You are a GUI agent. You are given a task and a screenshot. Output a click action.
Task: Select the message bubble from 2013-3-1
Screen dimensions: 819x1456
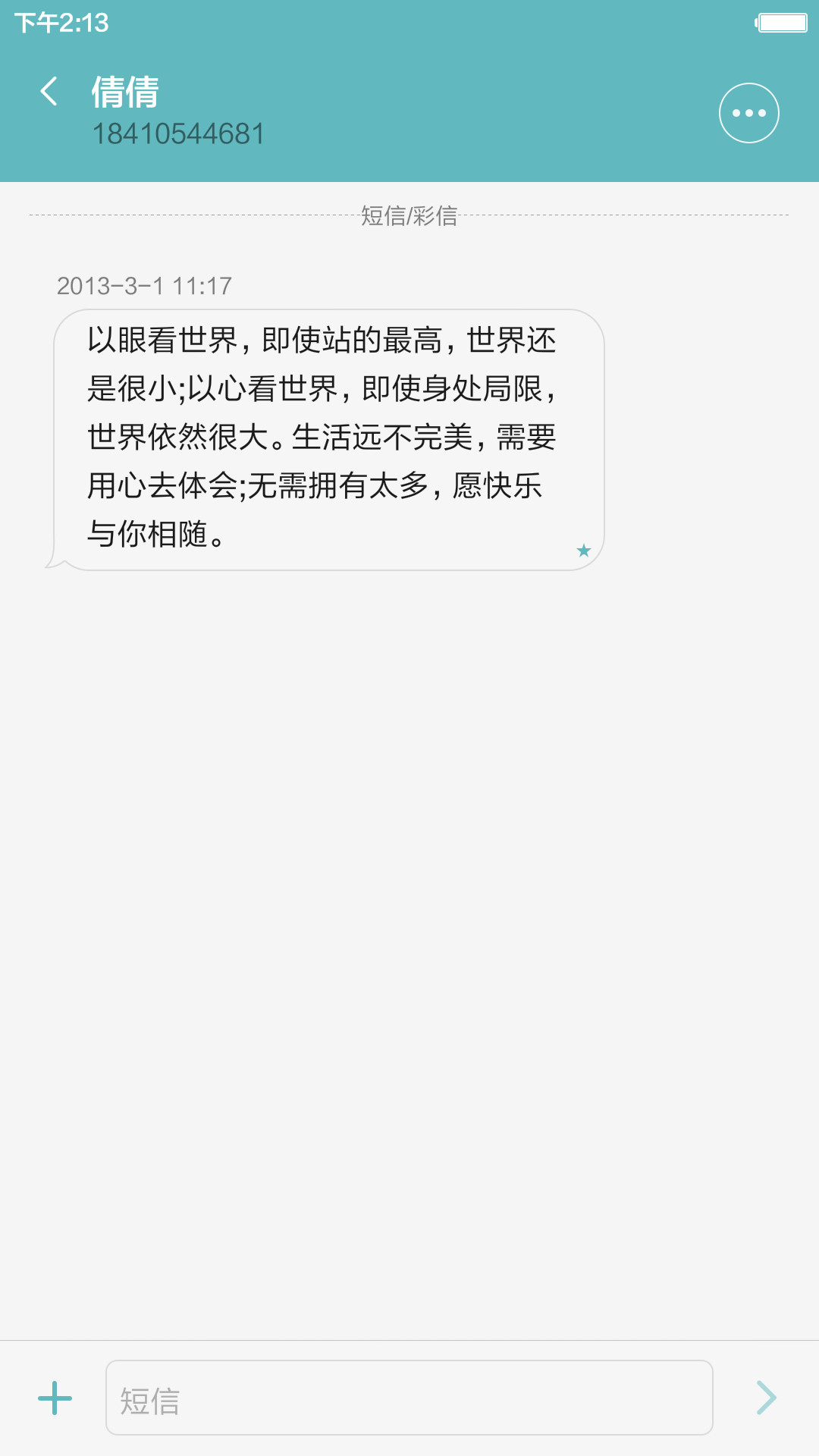(x=326, y=439)
